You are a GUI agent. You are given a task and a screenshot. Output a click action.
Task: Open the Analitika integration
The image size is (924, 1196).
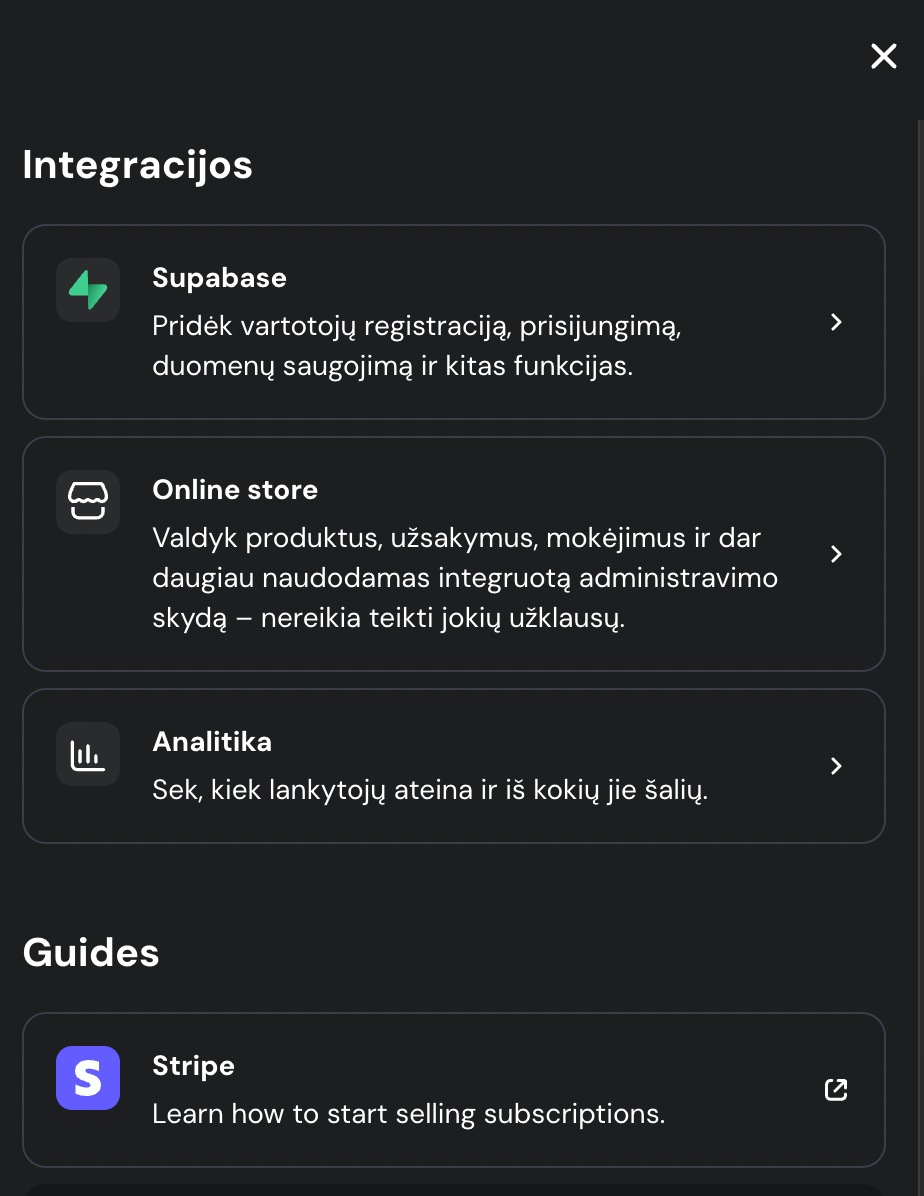[453, 766]
